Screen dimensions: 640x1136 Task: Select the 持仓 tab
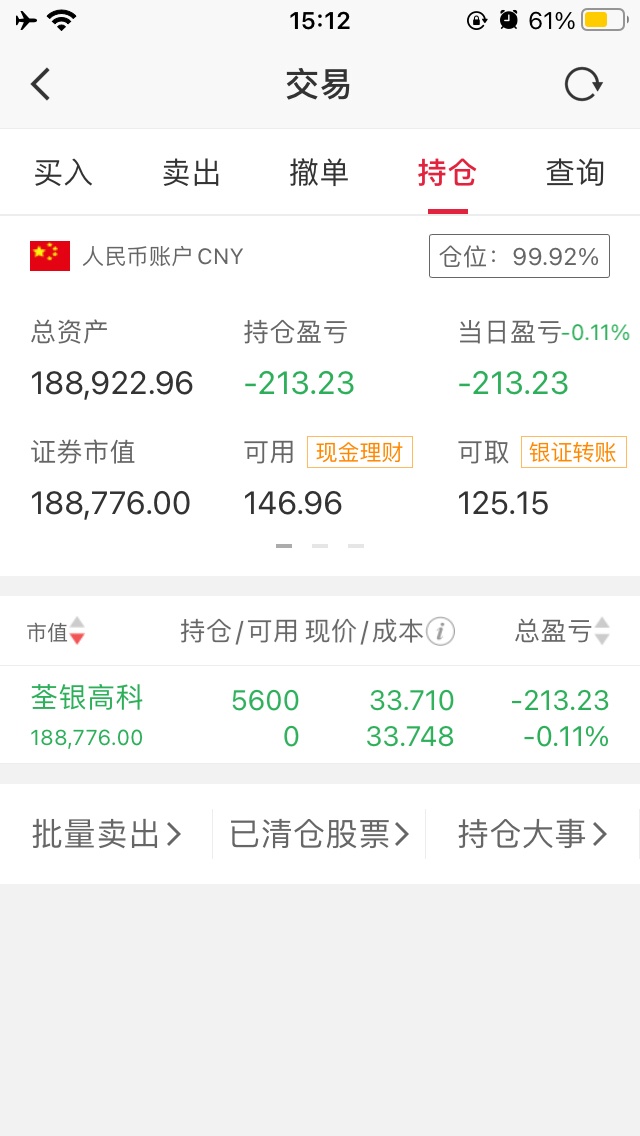coord(447,173)
